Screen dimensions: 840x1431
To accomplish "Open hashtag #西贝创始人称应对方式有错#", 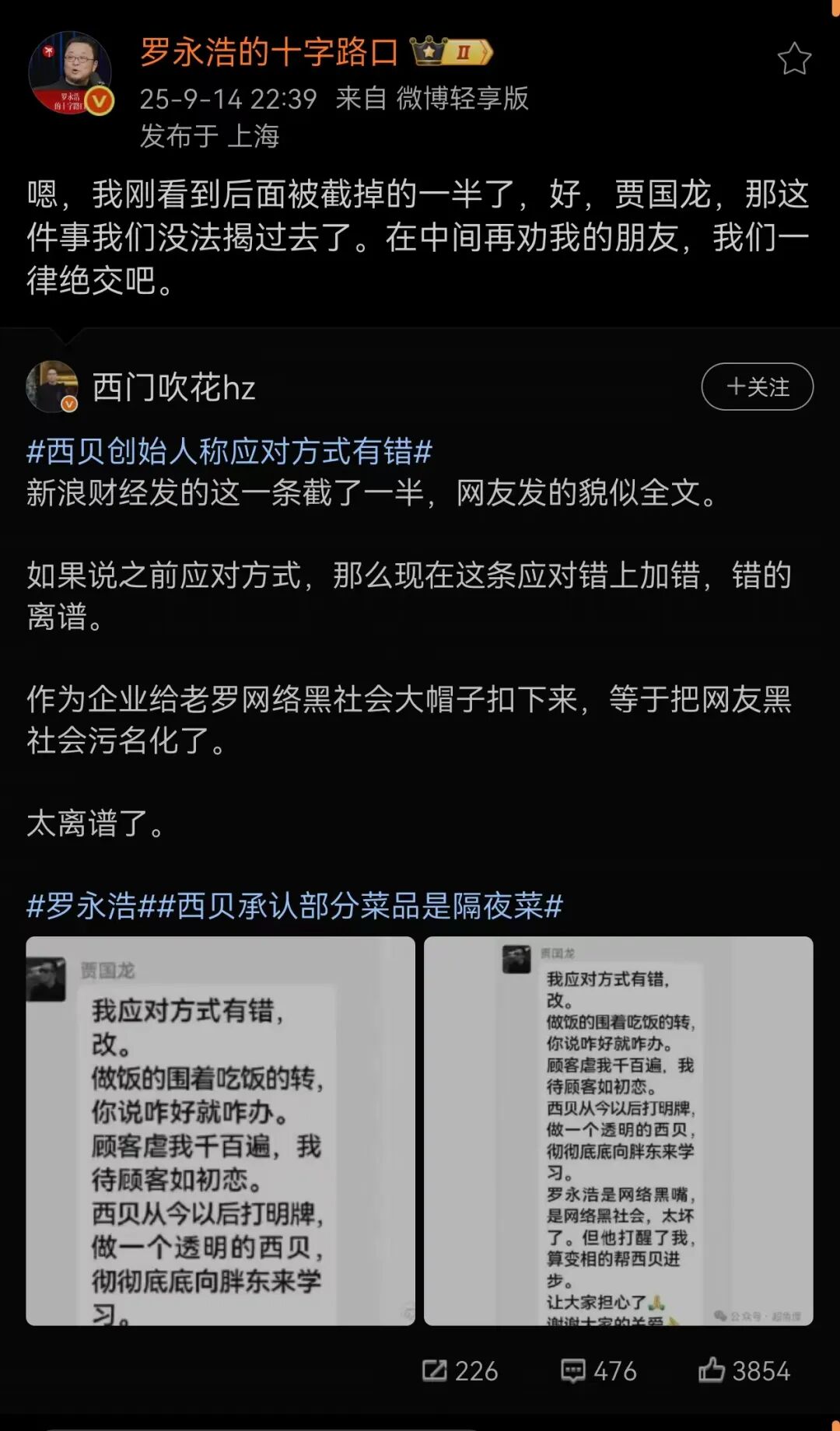I will [229, 452].
